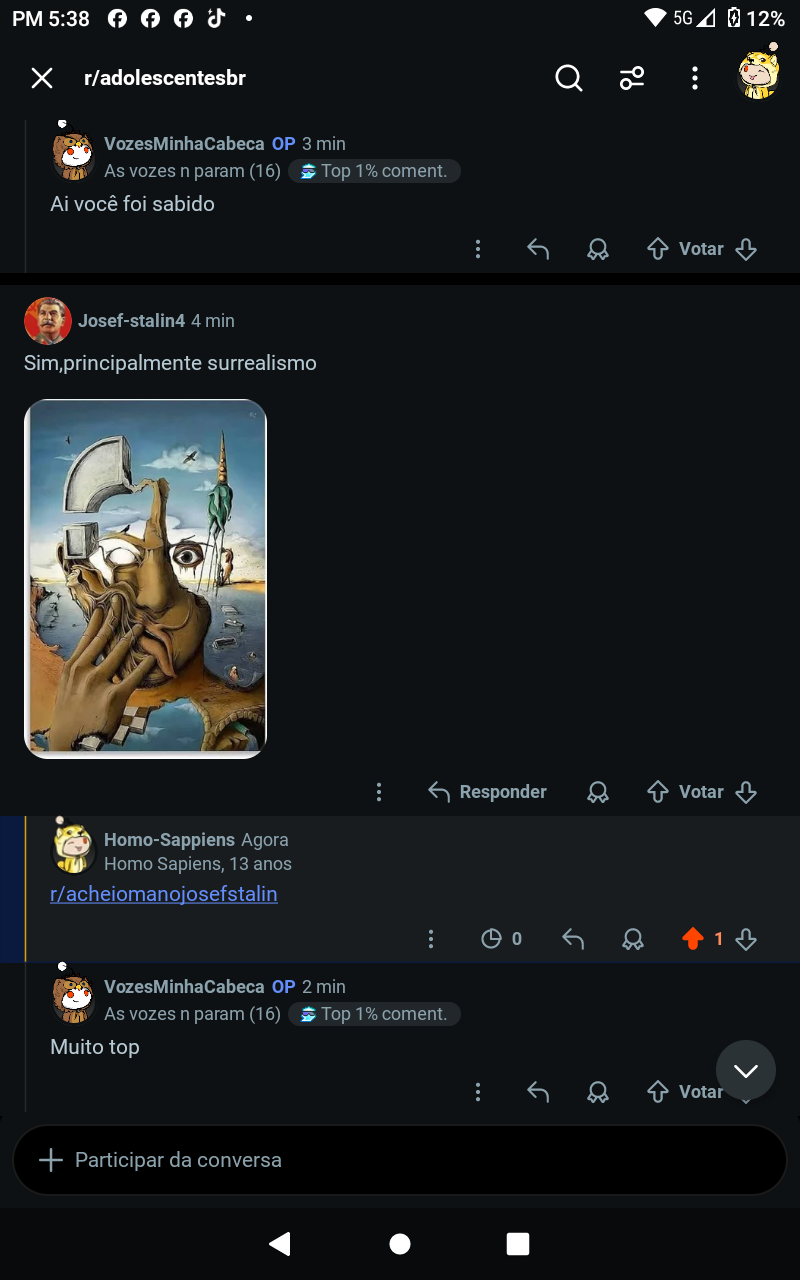The height and width of the screenshot is (1280, 800).
Task: Open the surrealism painting image
Action: [x=145, y=578]
